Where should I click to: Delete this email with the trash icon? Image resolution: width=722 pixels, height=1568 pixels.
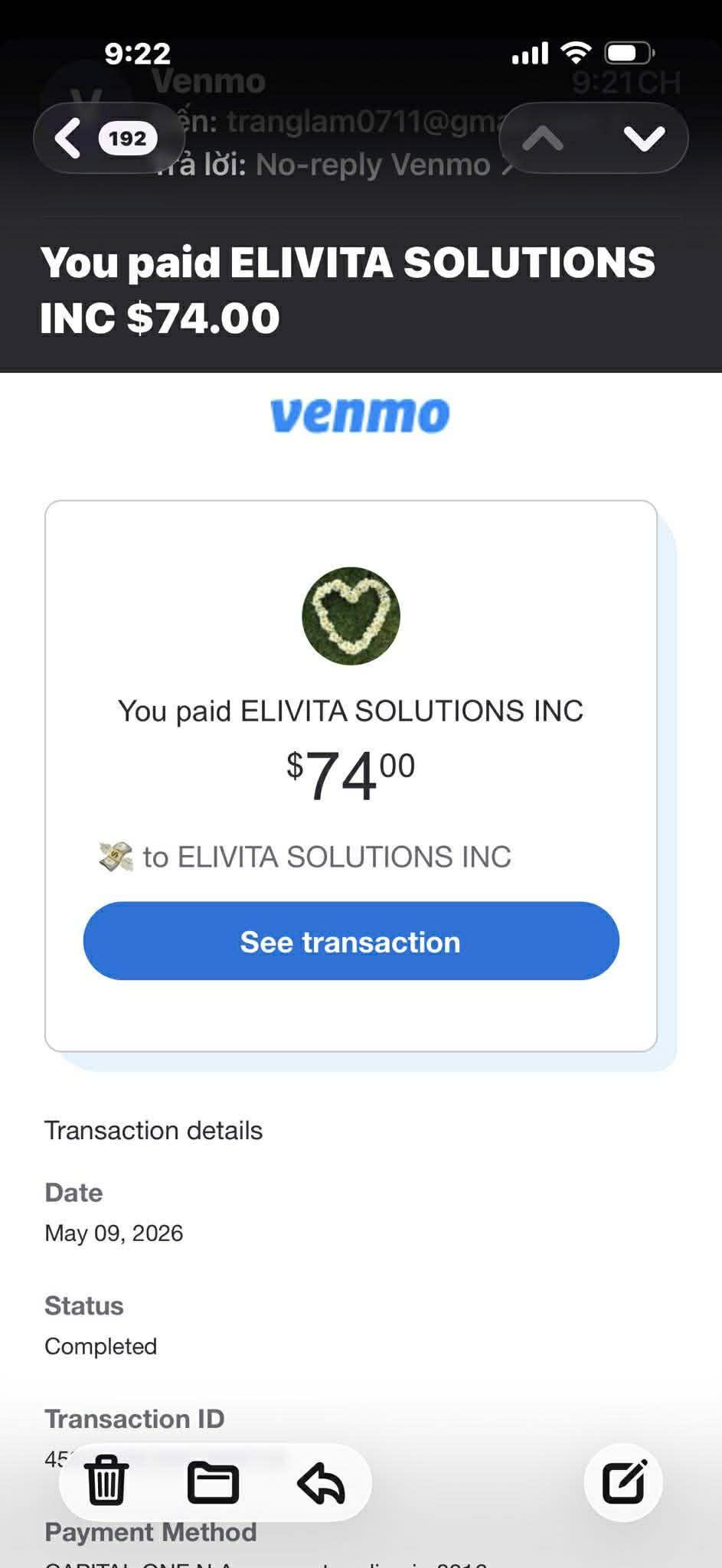[x=106, y=1482]
